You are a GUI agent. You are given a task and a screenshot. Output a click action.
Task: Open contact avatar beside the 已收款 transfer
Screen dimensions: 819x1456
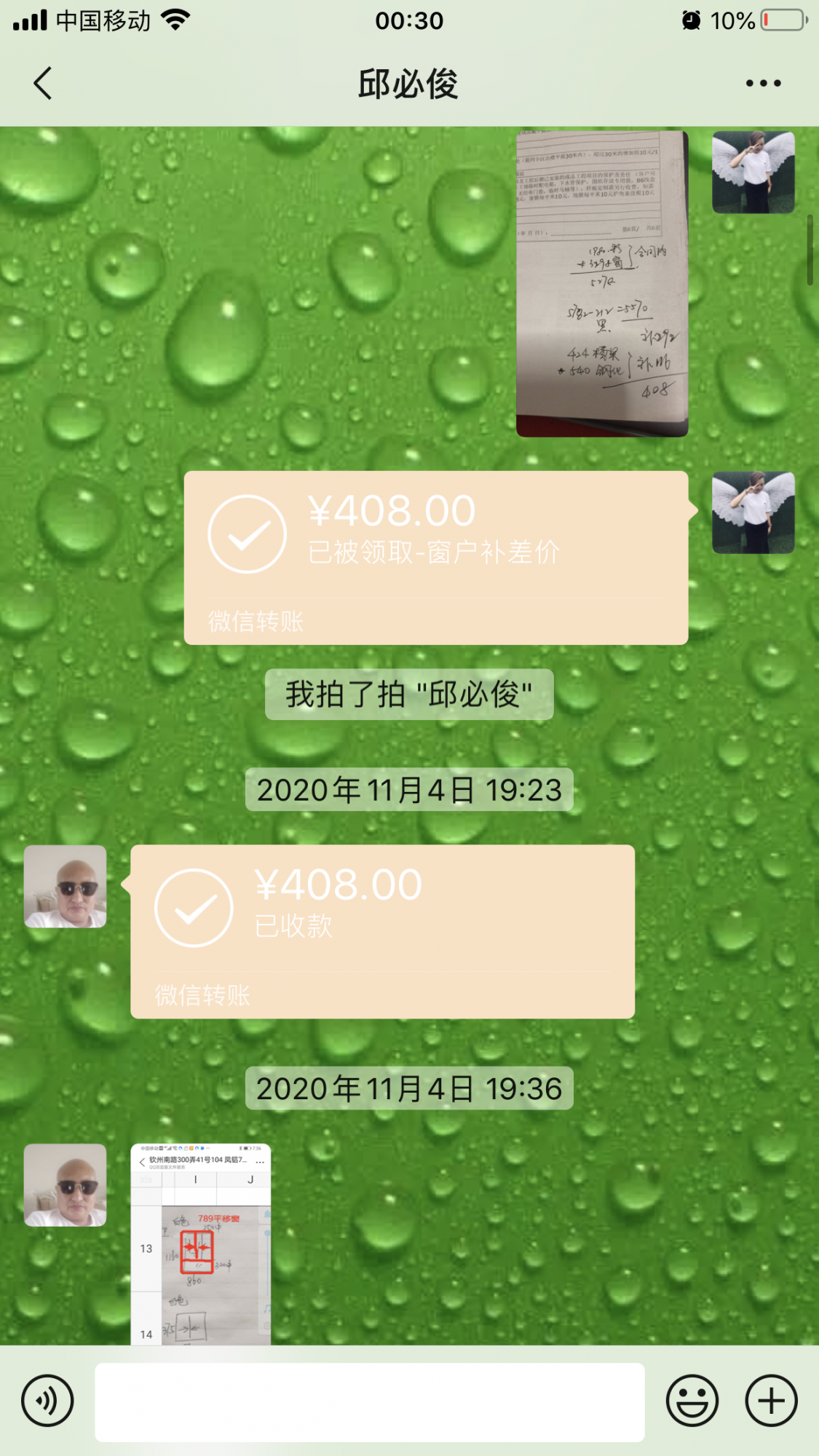pyautogui.click(x=66, y=886)
